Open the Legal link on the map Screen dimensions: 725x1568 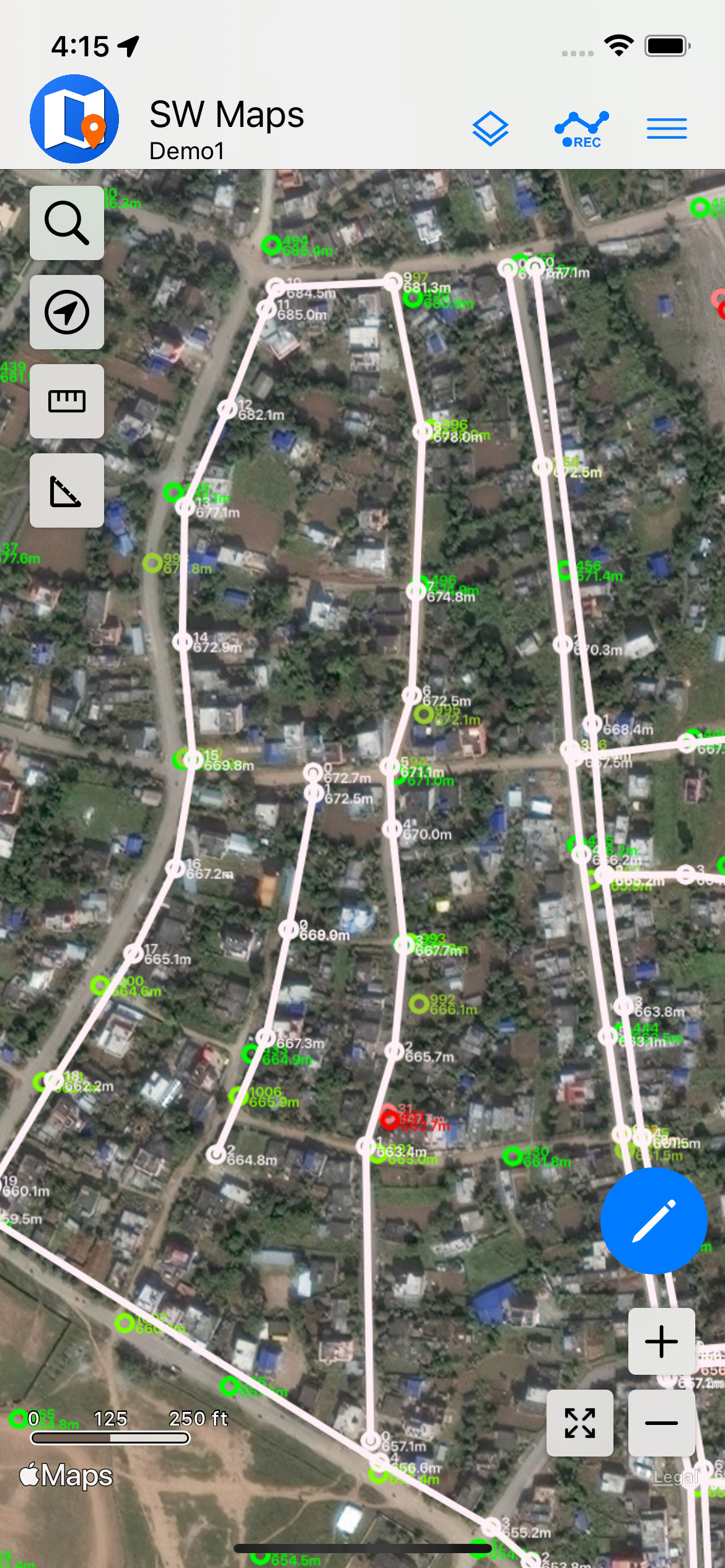(x=676, y=1477)
